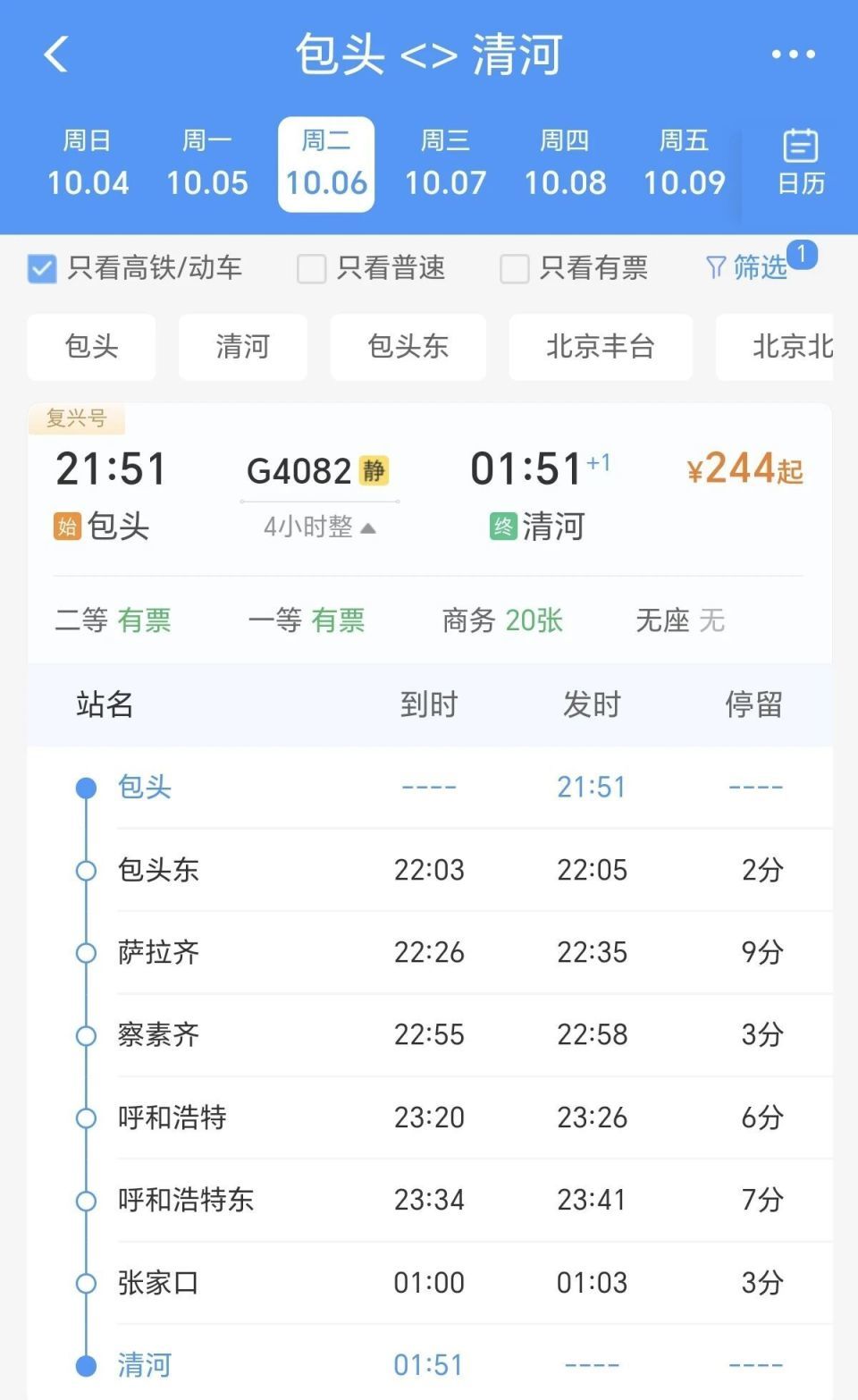The width and height of the screenshot is (858, 1400).
Task: Switch to 周三 10.07
Action: [445, 164]
